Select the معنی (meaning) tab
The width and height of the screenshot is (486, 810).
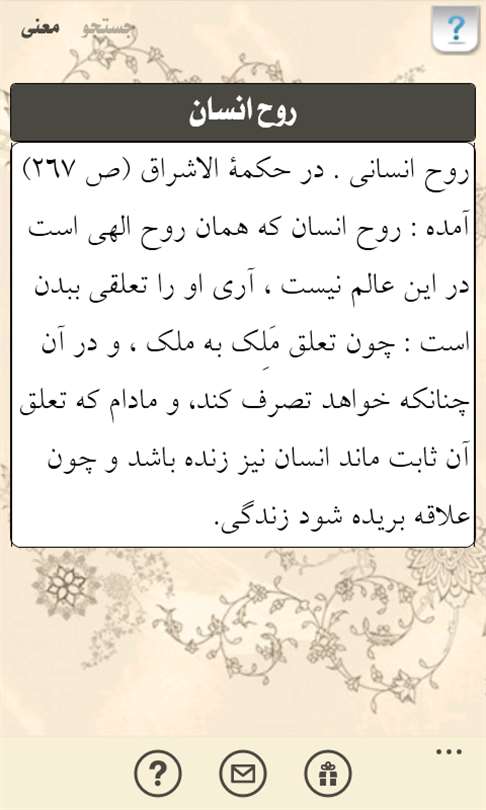[40, 28]
